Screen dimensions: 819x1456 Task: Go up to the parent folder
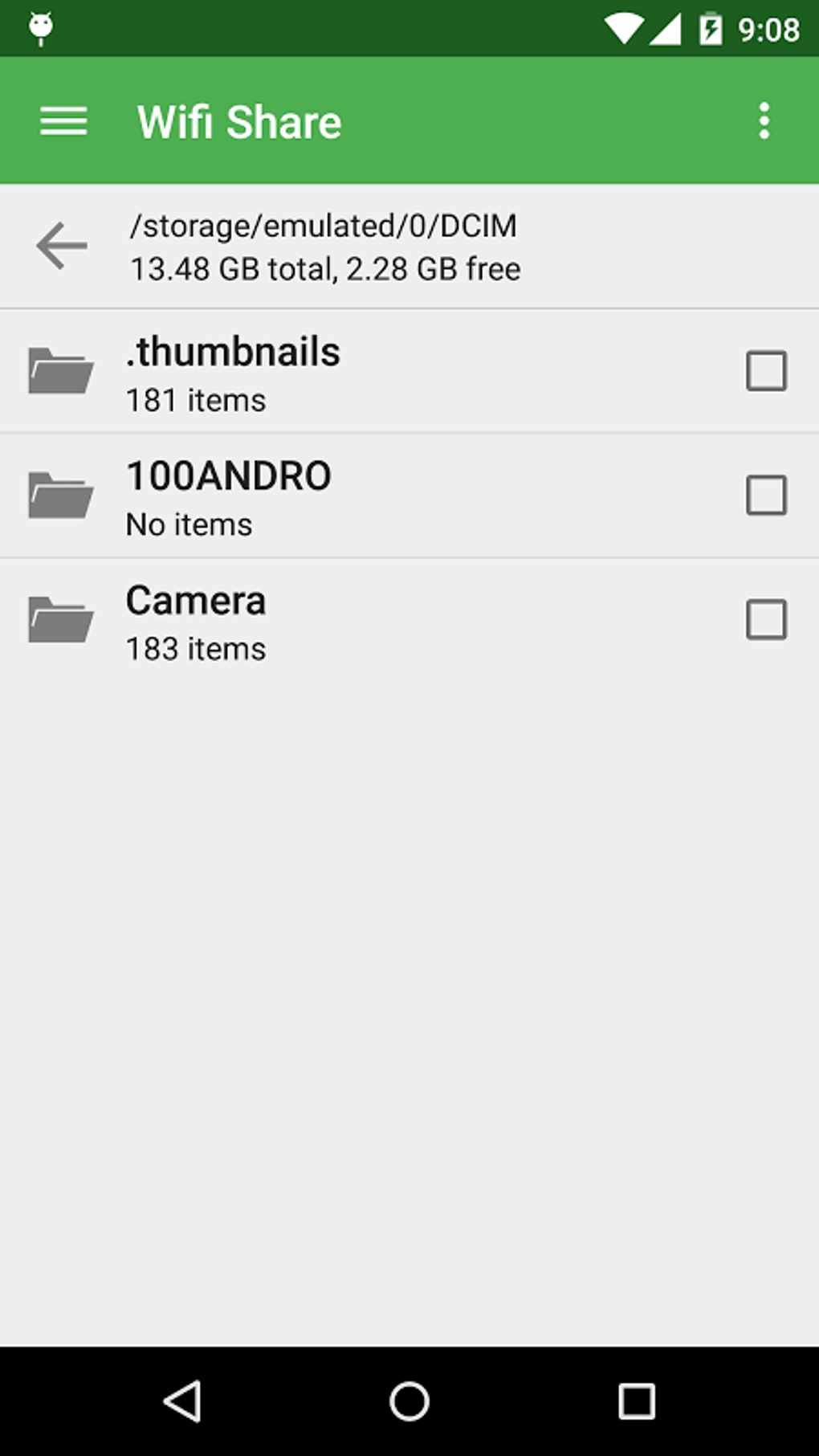61,246
